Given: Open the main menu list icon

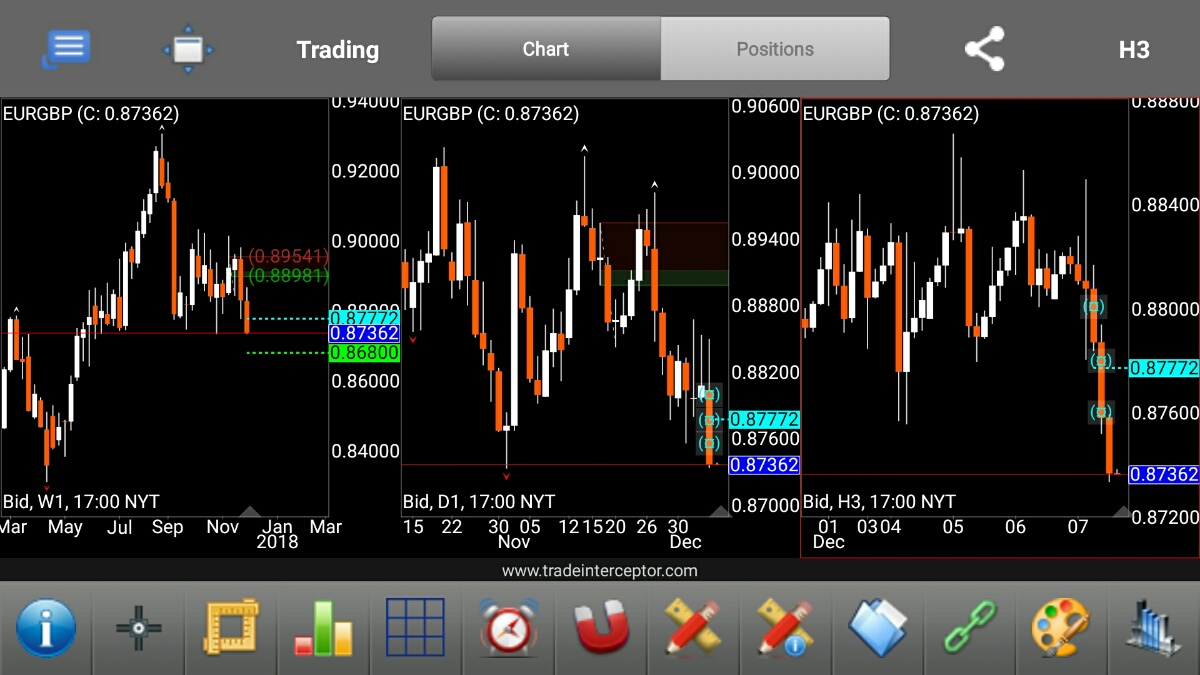Looking at the screenshot, I should pyautogui.click(x=68, y=48).
